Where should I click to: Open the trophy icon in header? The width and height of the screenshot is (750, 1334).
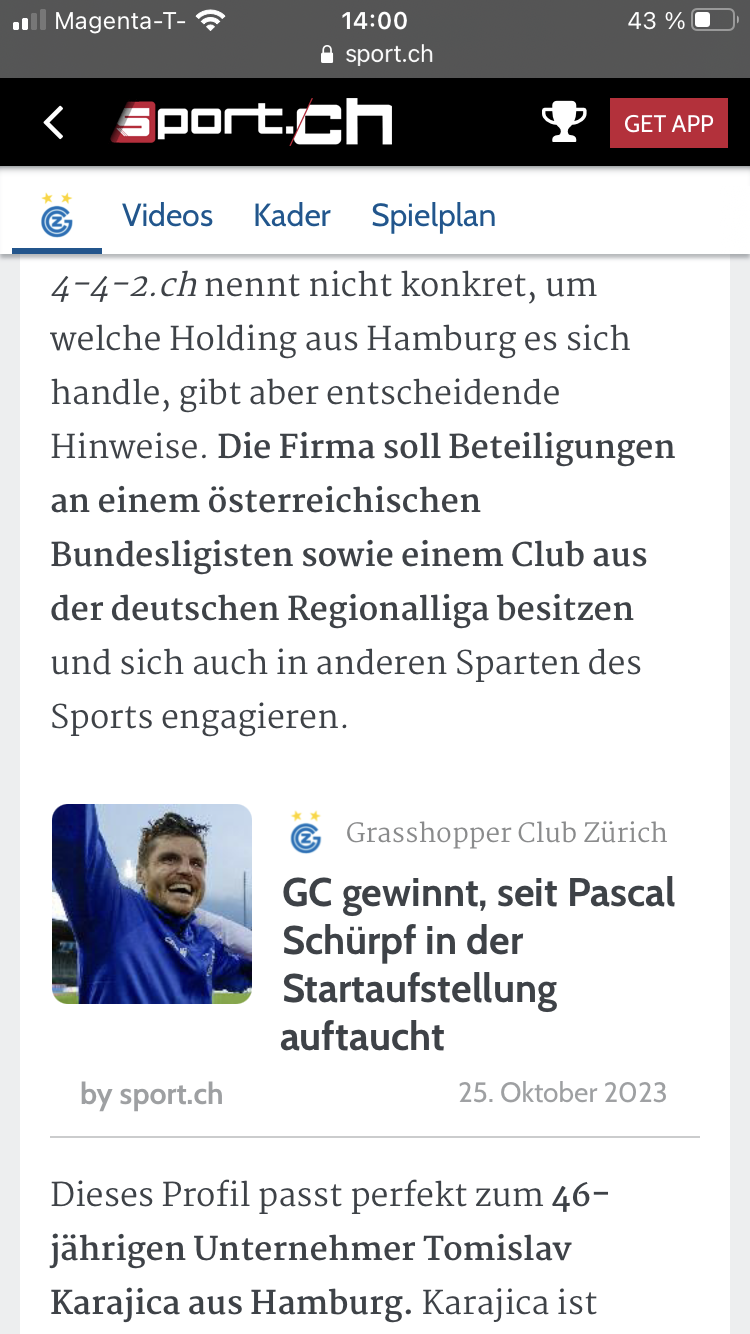[x=564, y=123]
